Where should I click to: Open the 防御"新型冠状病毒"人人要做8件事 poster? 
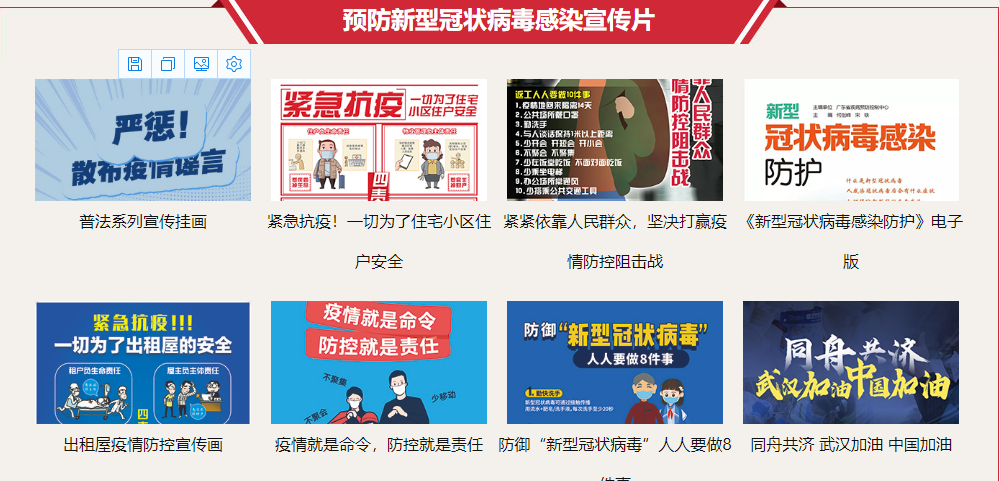615,362
